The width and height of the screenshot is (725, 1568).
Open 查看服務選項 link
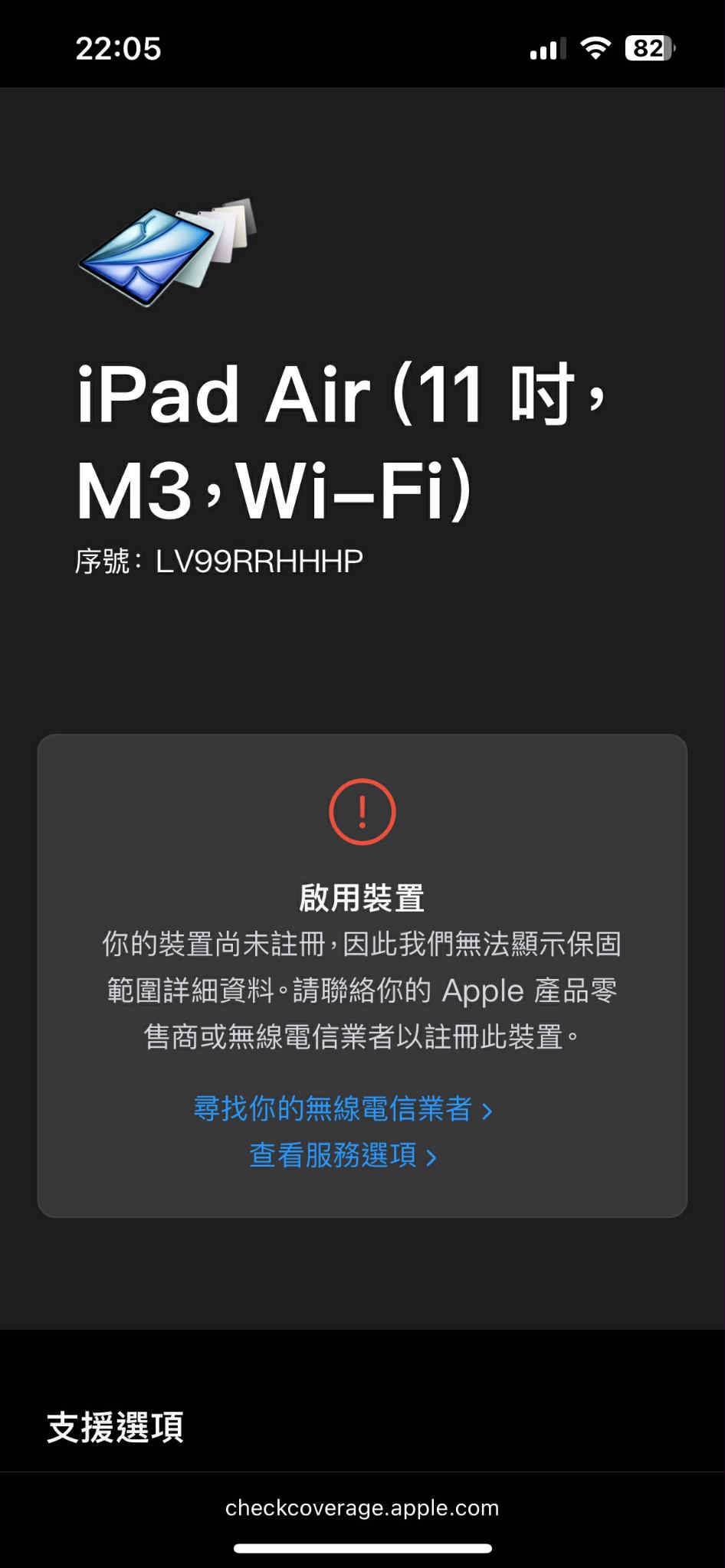click(343, 1155)
